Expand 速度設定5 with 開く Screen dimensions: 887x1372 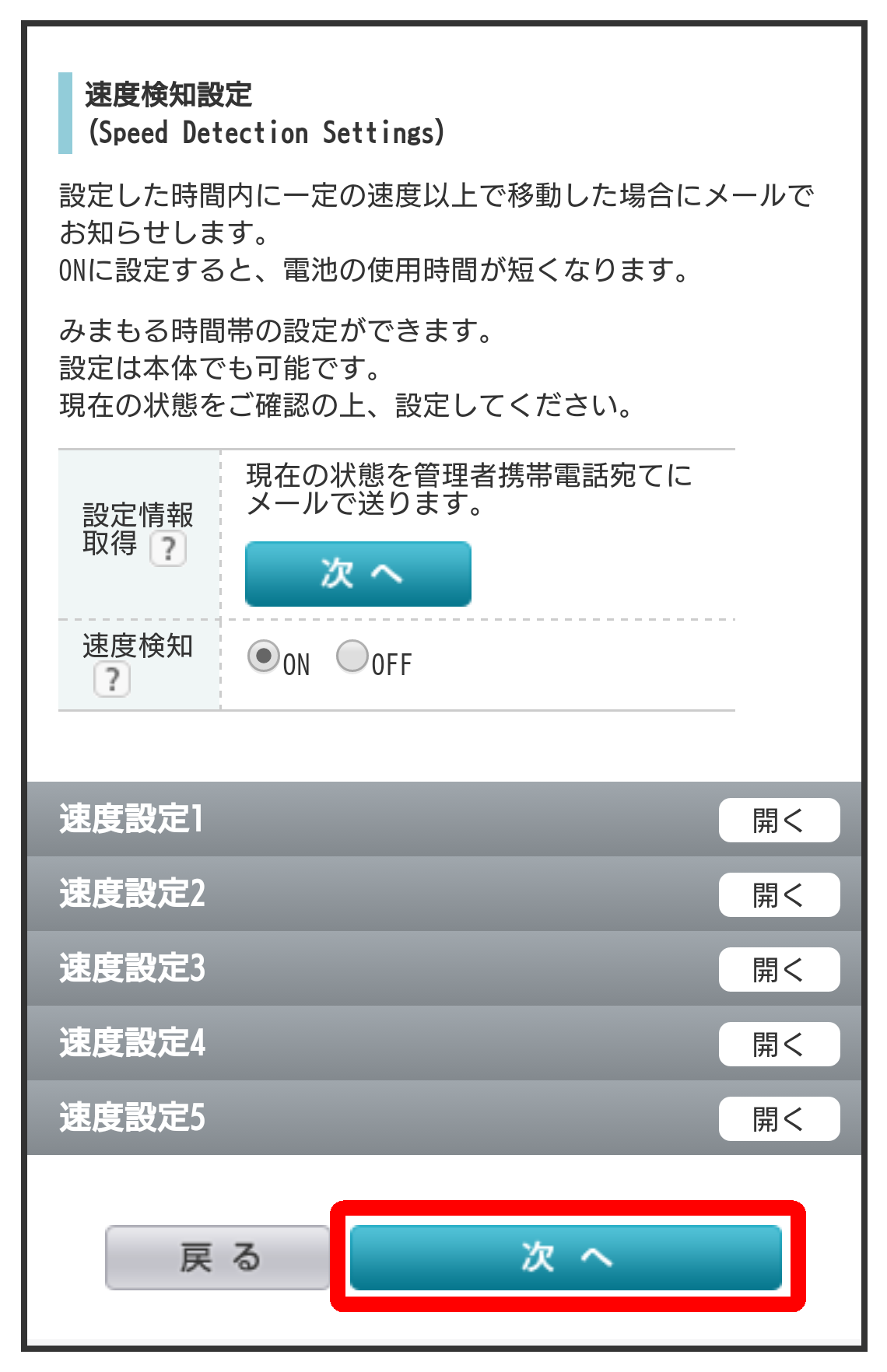779,1118
